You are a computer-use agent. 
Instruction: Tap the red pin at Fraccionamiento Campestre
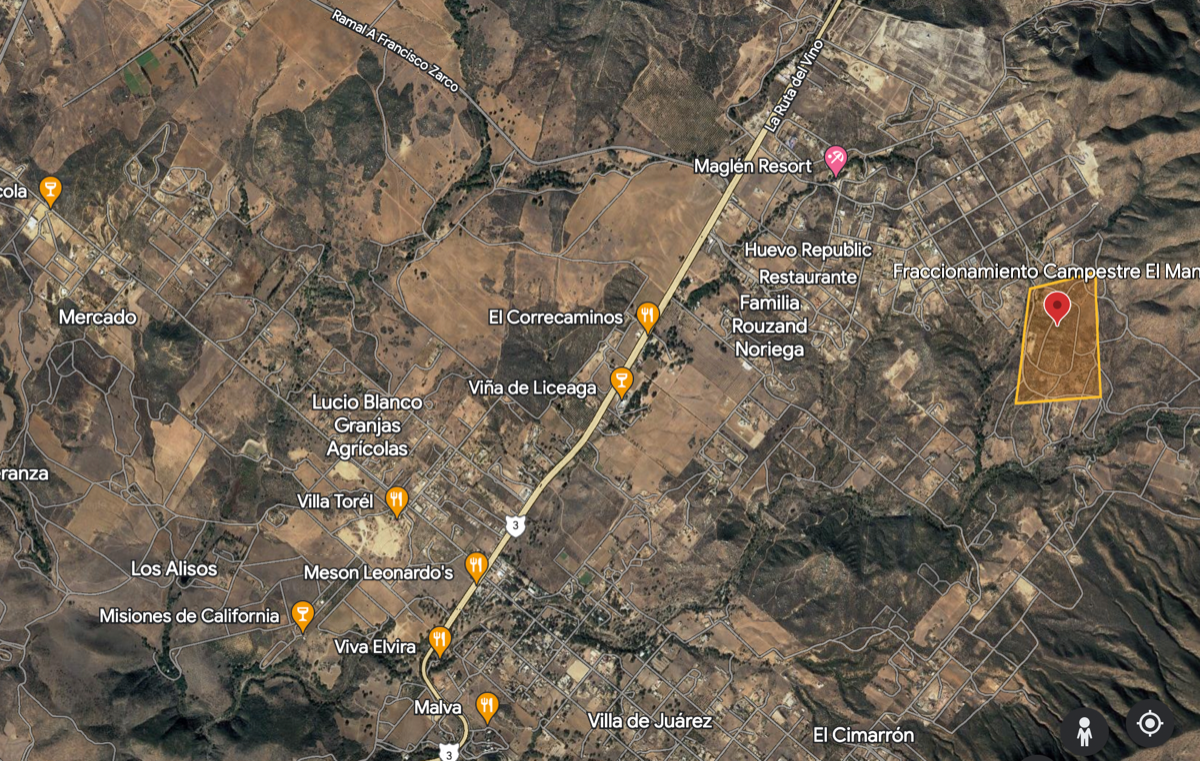click(1057, 307)
